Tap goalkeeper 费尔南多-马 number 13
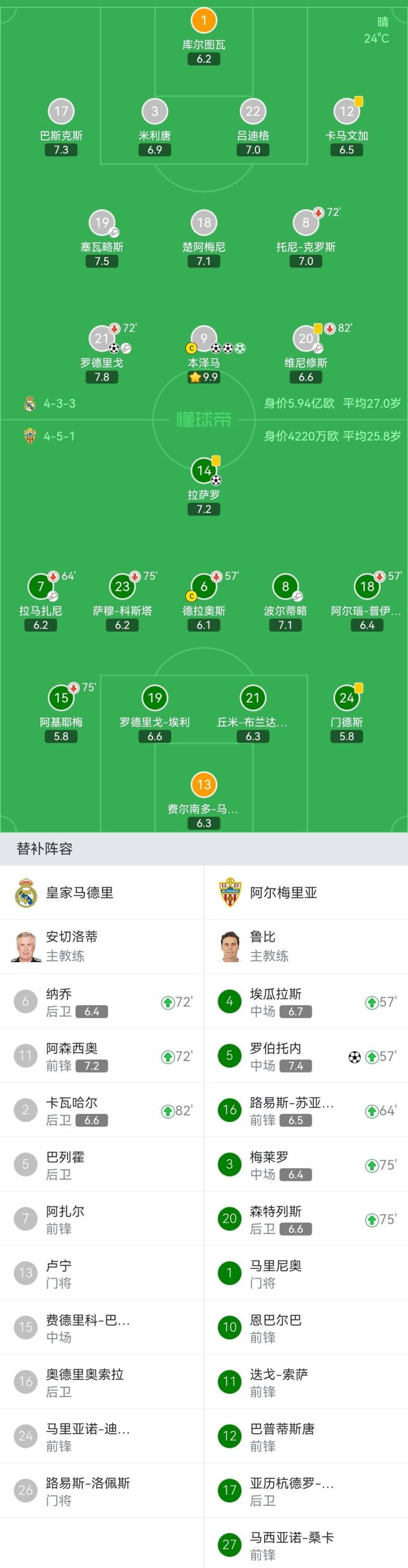Screen dimensions: 408x1568 tap(203, 785)
